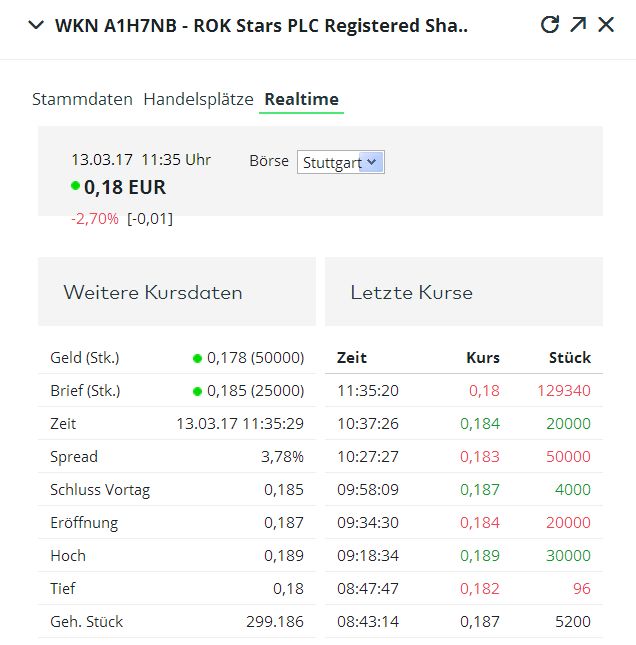Switch to the Stammdaten tab
Viewport: 636px width, 645px height.
(x=82, y=99)
